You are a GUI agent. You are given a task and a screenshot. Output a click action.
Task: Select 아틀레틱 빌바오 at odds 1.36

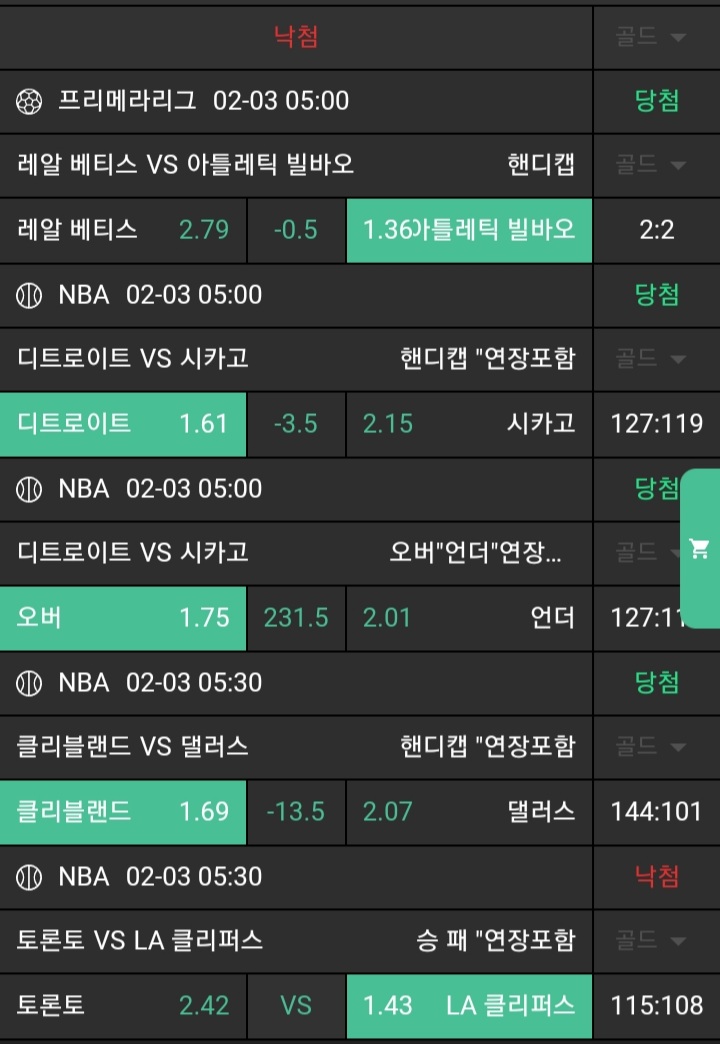click(x=468, y=230)
